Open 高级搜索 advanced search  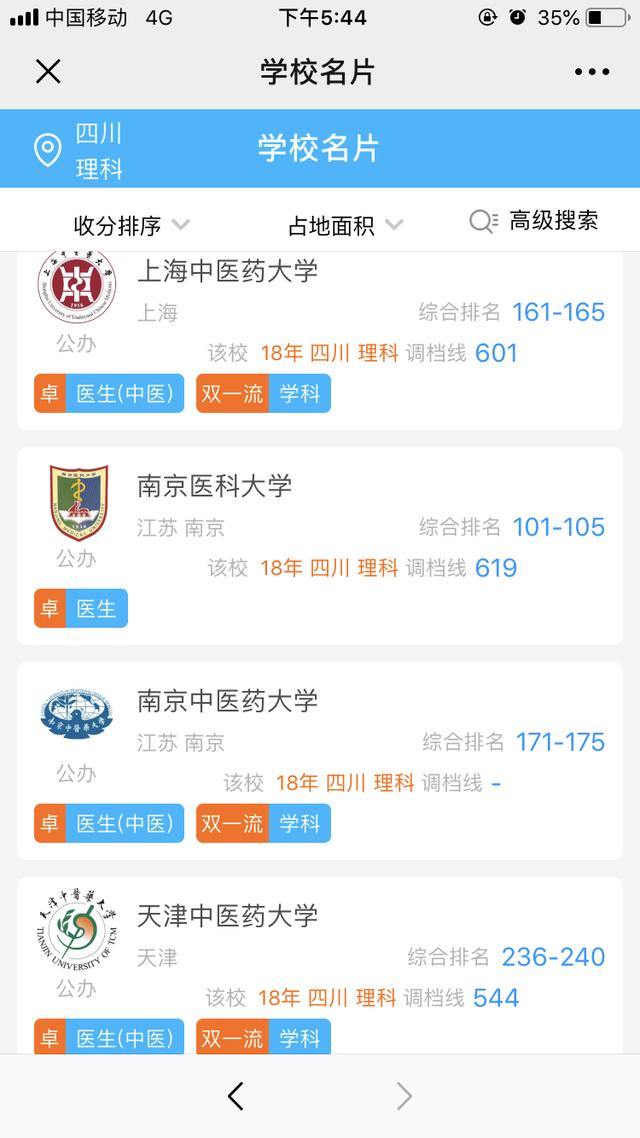(x=534, y=221)
